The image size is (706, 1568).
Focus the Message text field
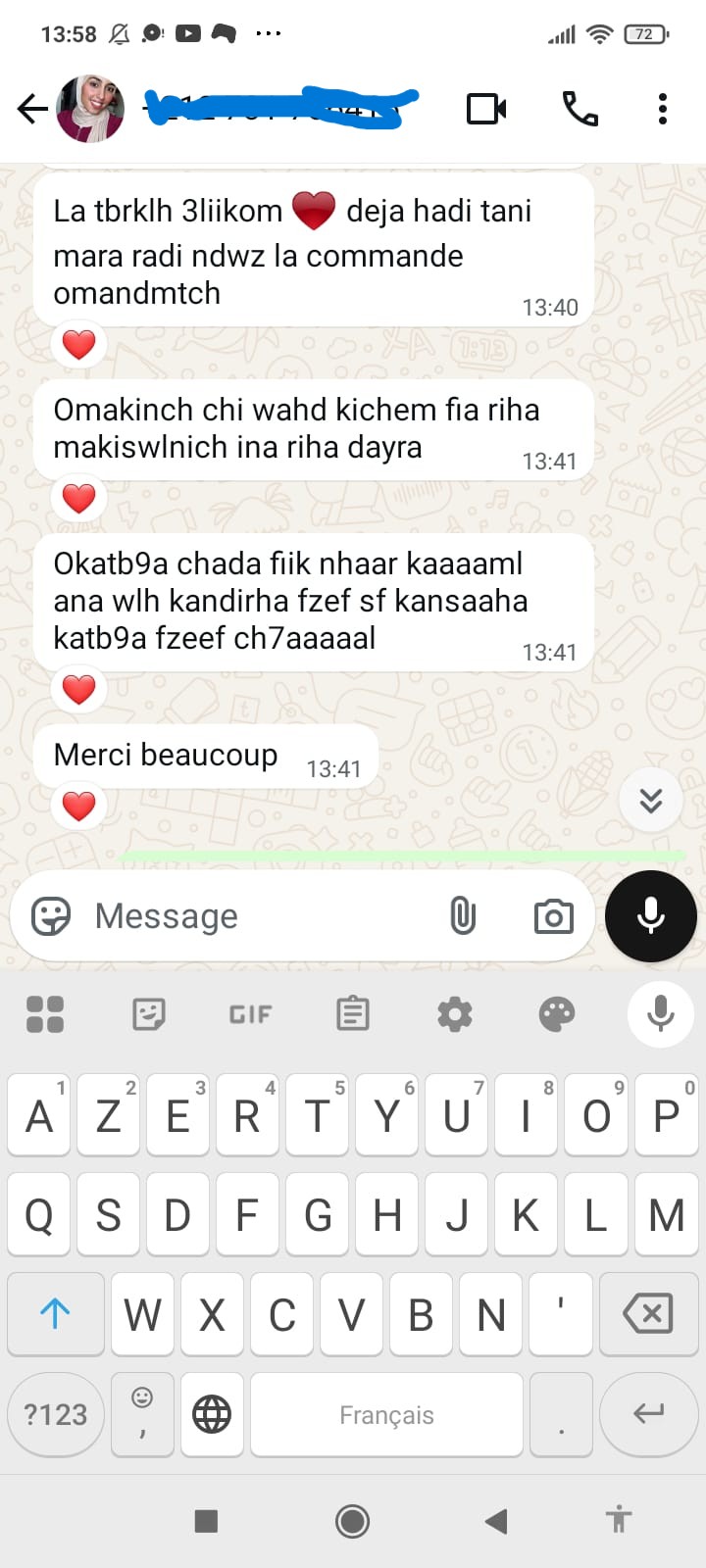(x=255, y=916)
